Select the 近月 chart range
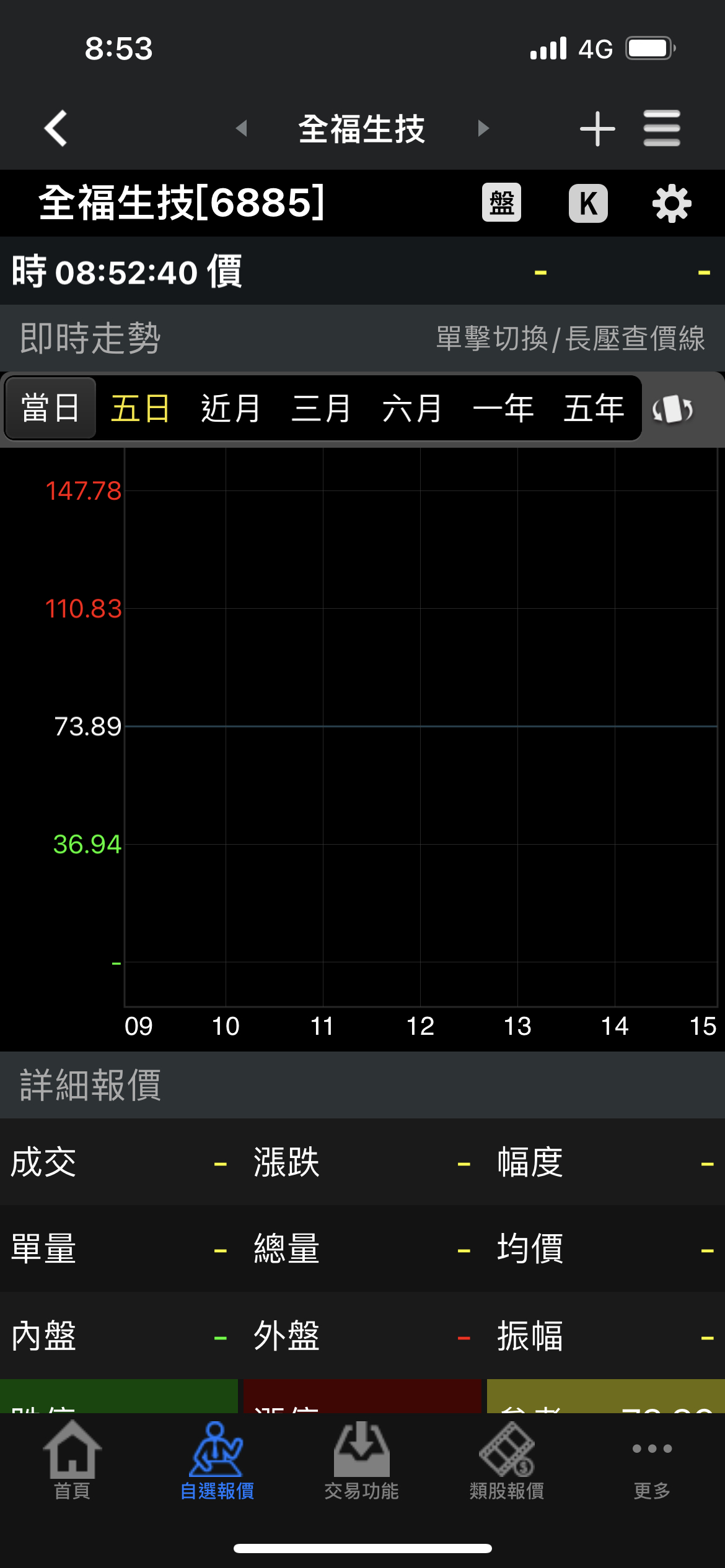 231,408
